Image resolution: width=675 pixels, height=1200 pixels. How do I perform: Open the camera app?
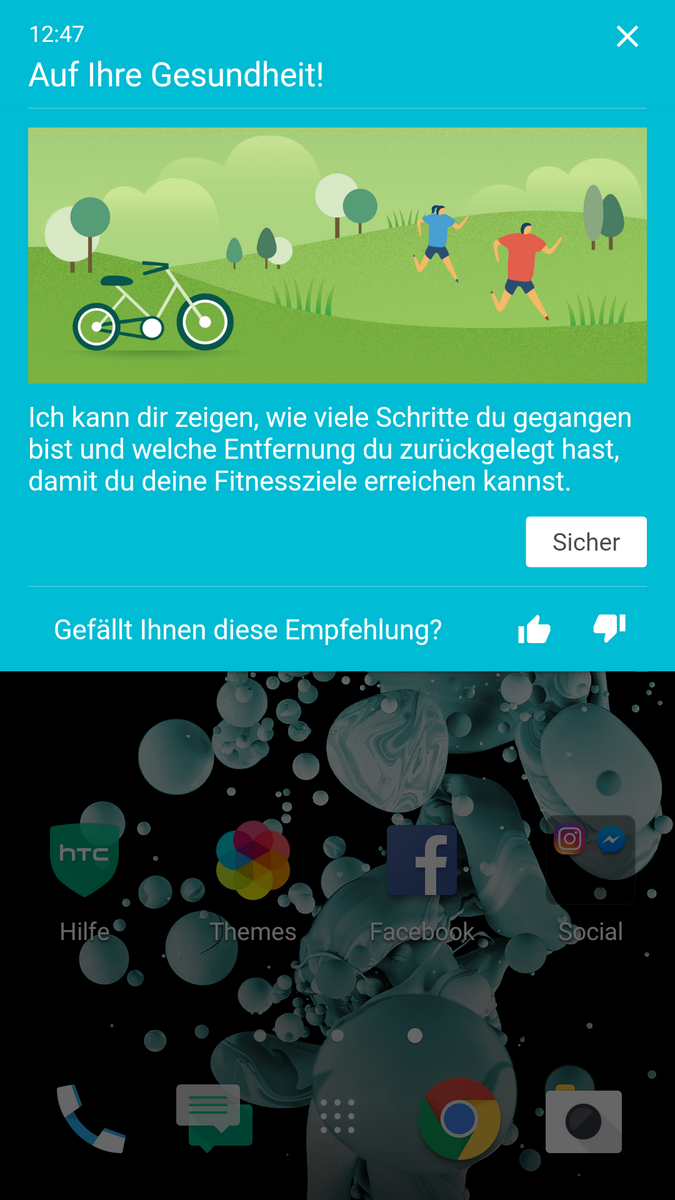[584, 1120]
